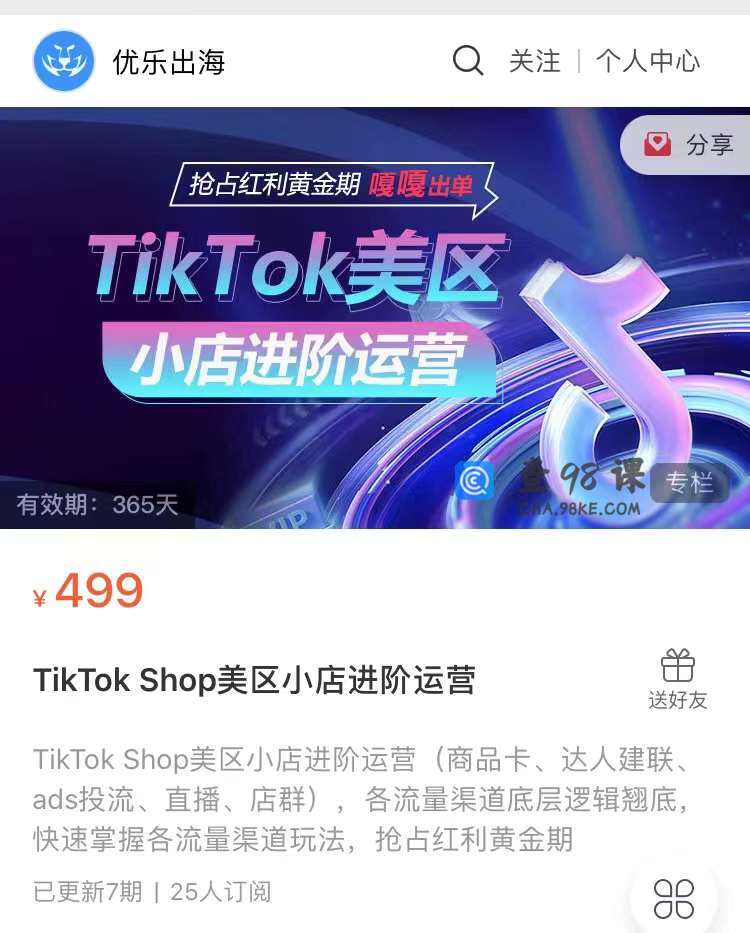The image size is (750, 933).
Task: Open 优乐出海 shop avatar
Action: [x=64, y=61]
